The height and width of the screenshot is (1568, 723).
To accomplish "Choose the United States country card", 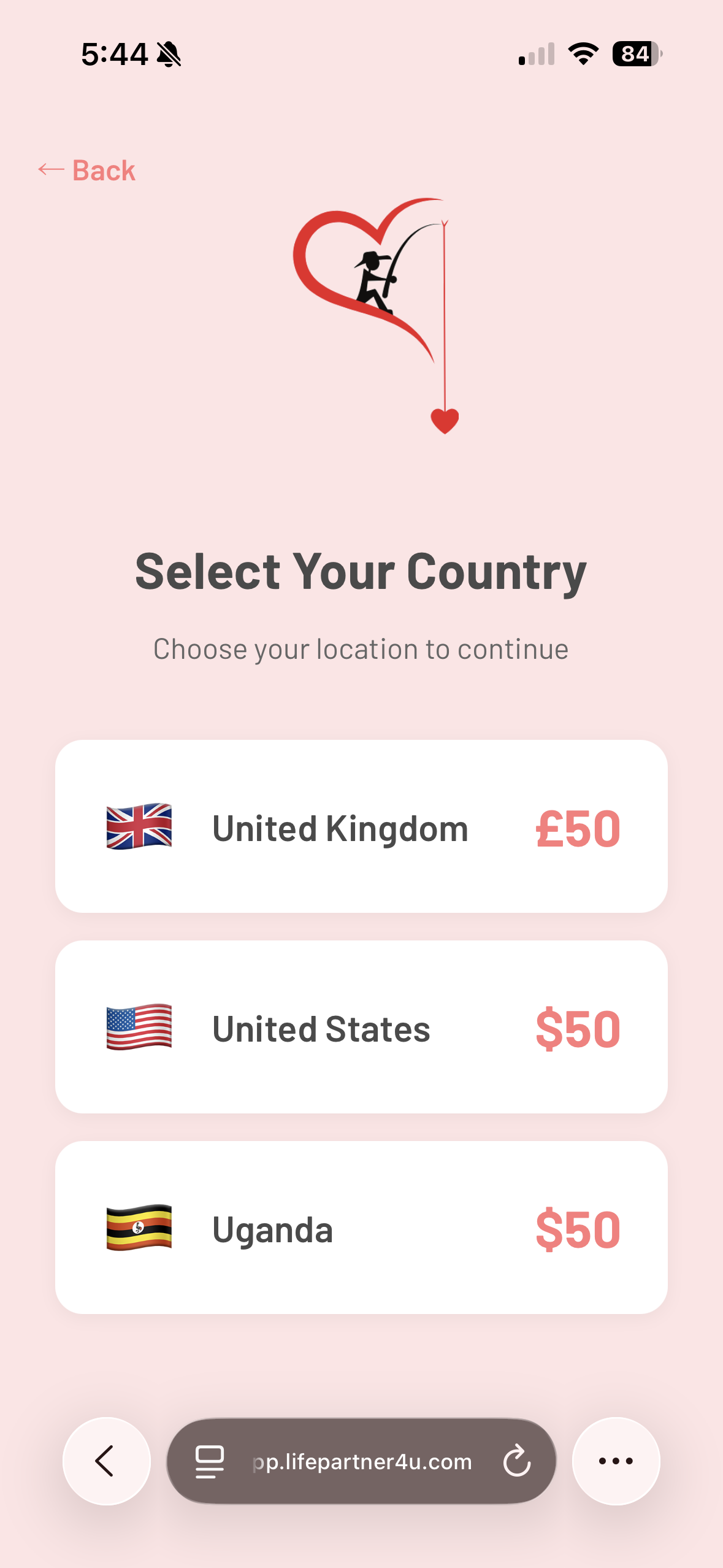I will [361, 1027].
